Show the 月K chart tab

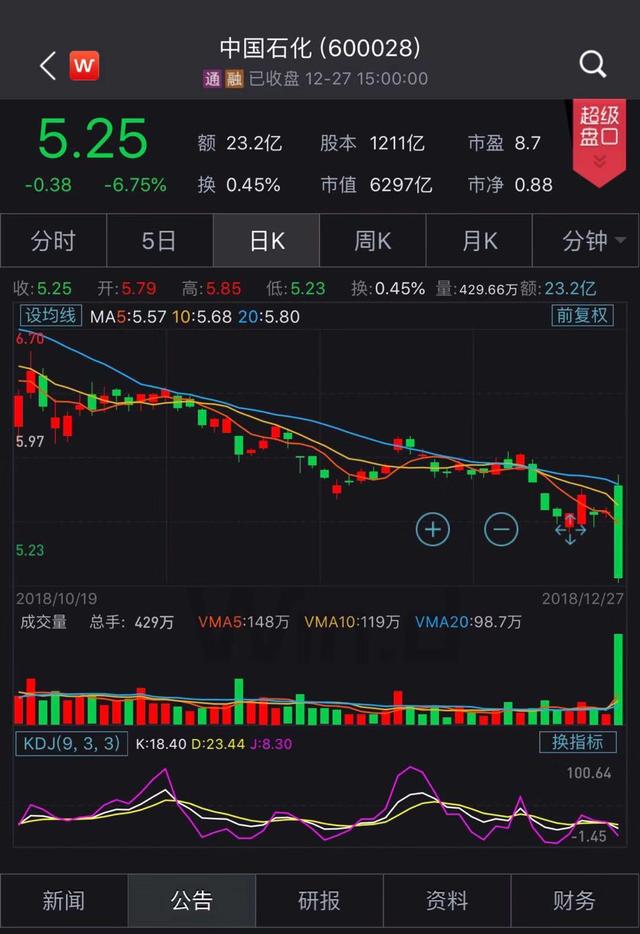479,241
